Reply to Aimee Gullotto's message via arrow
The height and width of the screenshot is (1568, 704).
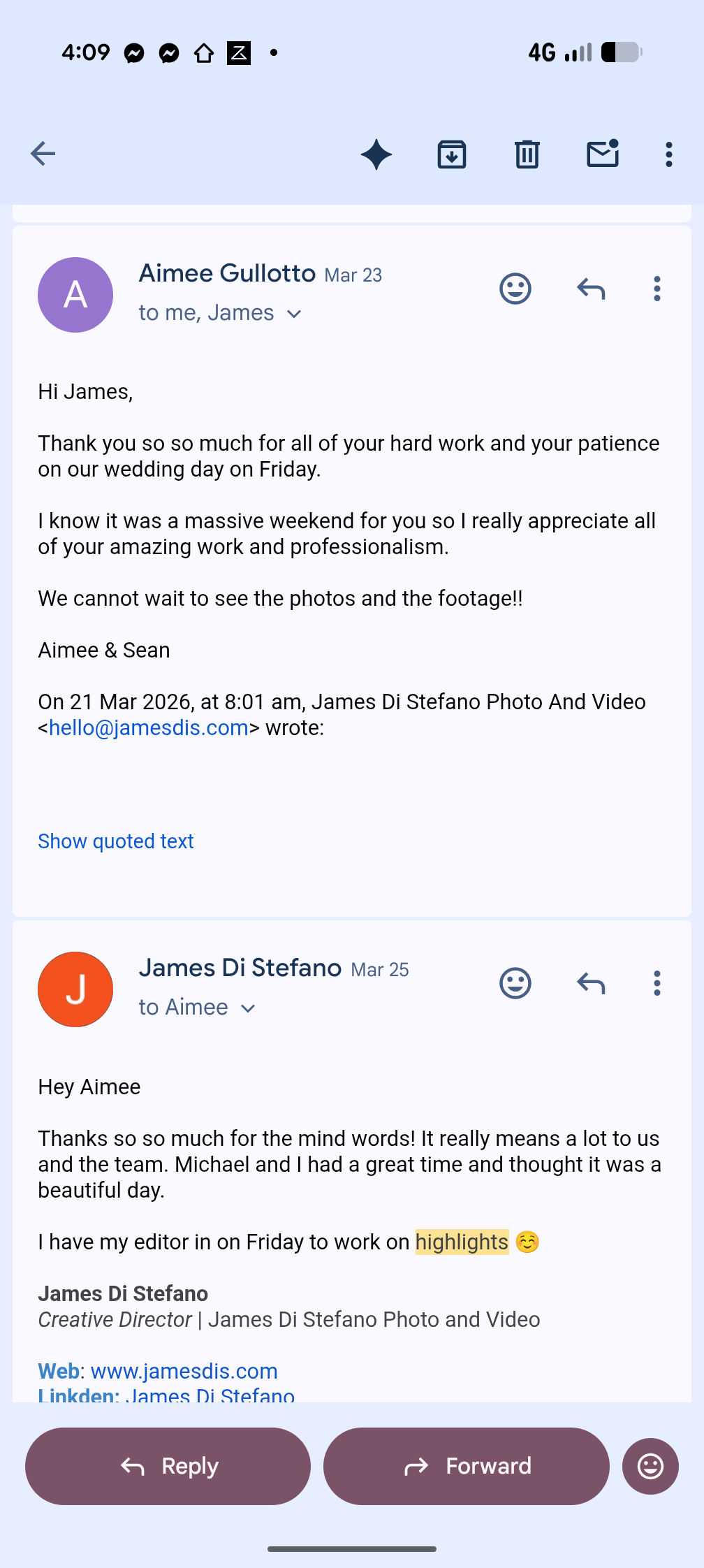point(591,289)
